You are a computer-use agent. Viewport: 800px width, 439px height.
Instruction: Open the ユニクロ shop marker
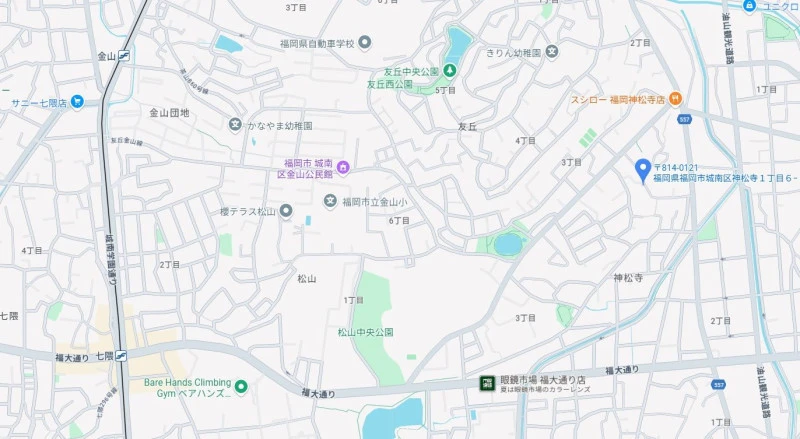coord(748,6)
